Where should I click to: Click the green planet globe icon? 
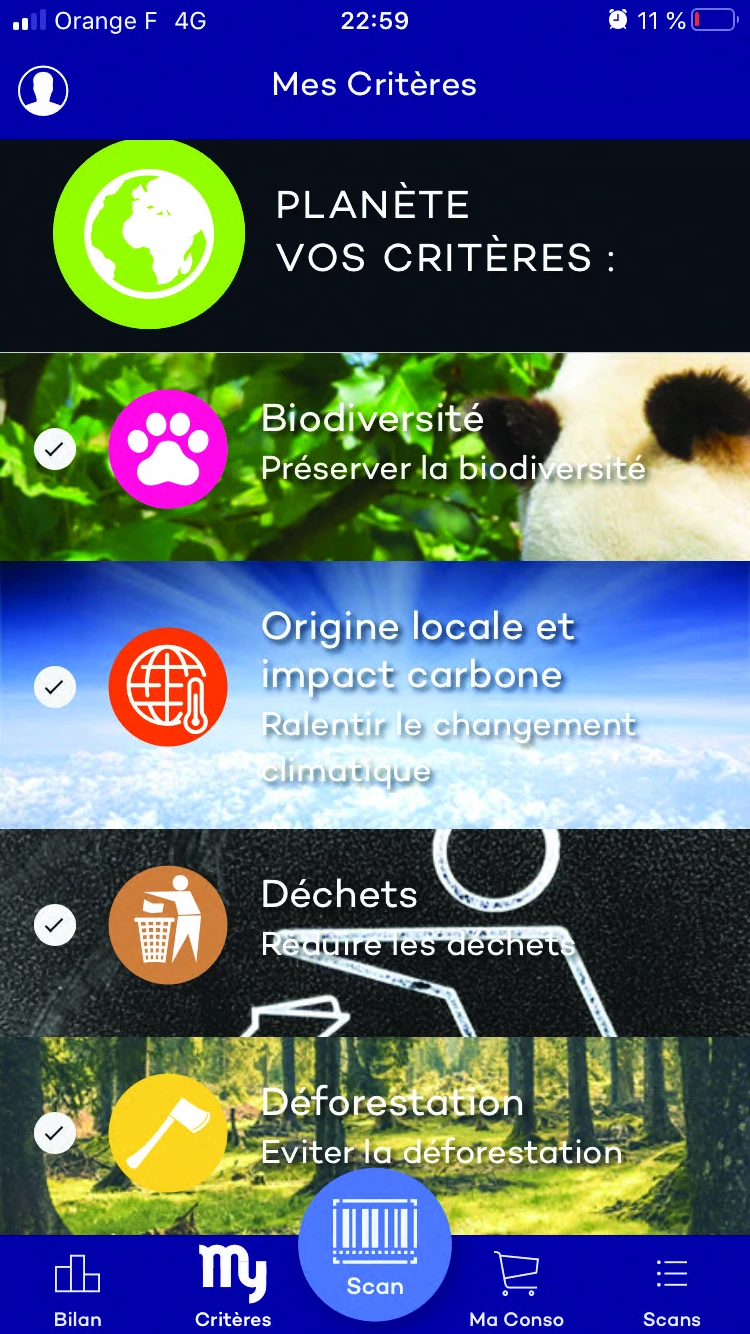(148, 232)
